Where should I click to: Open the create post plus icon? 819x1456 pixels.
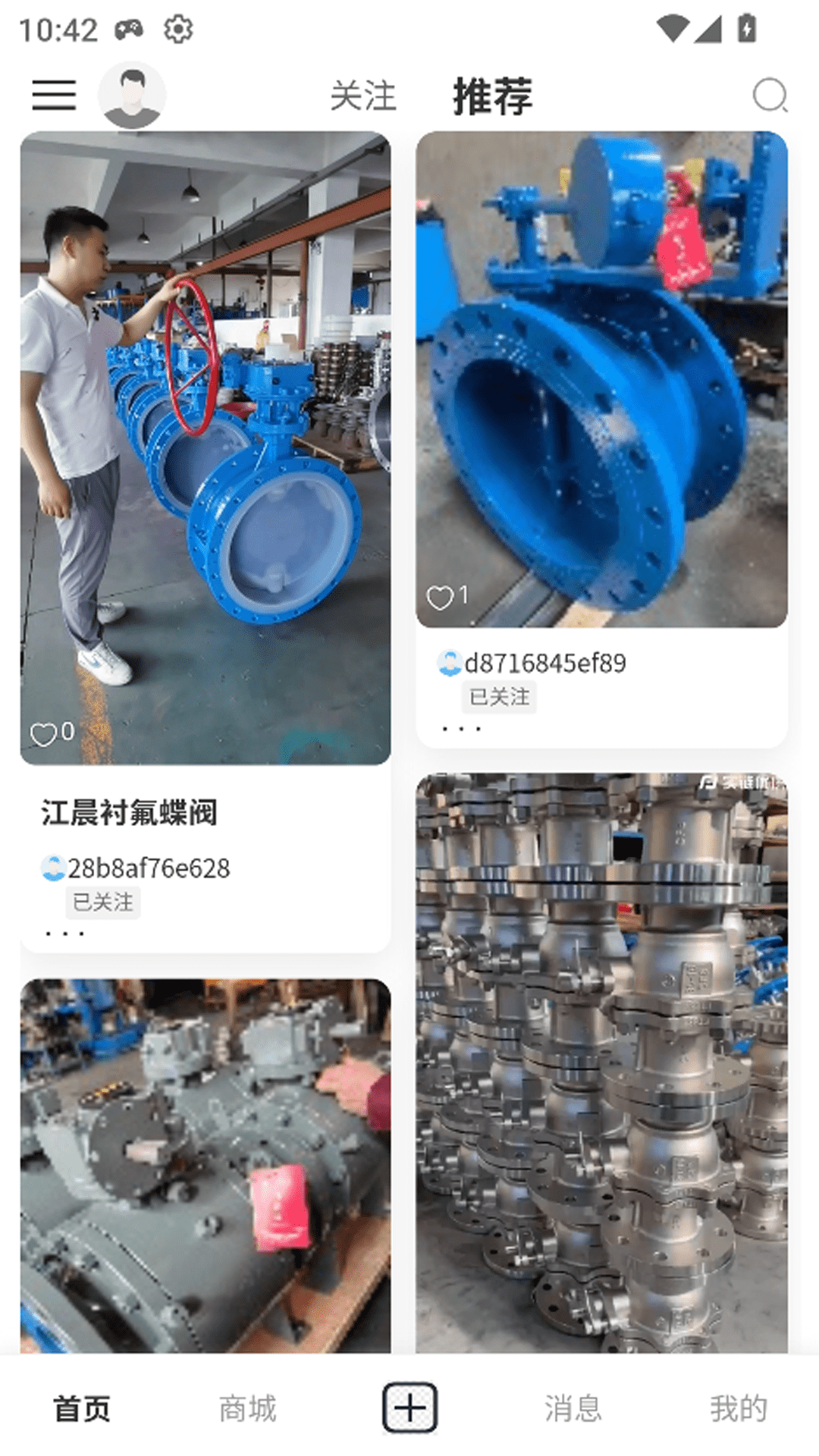[409, 1406]
